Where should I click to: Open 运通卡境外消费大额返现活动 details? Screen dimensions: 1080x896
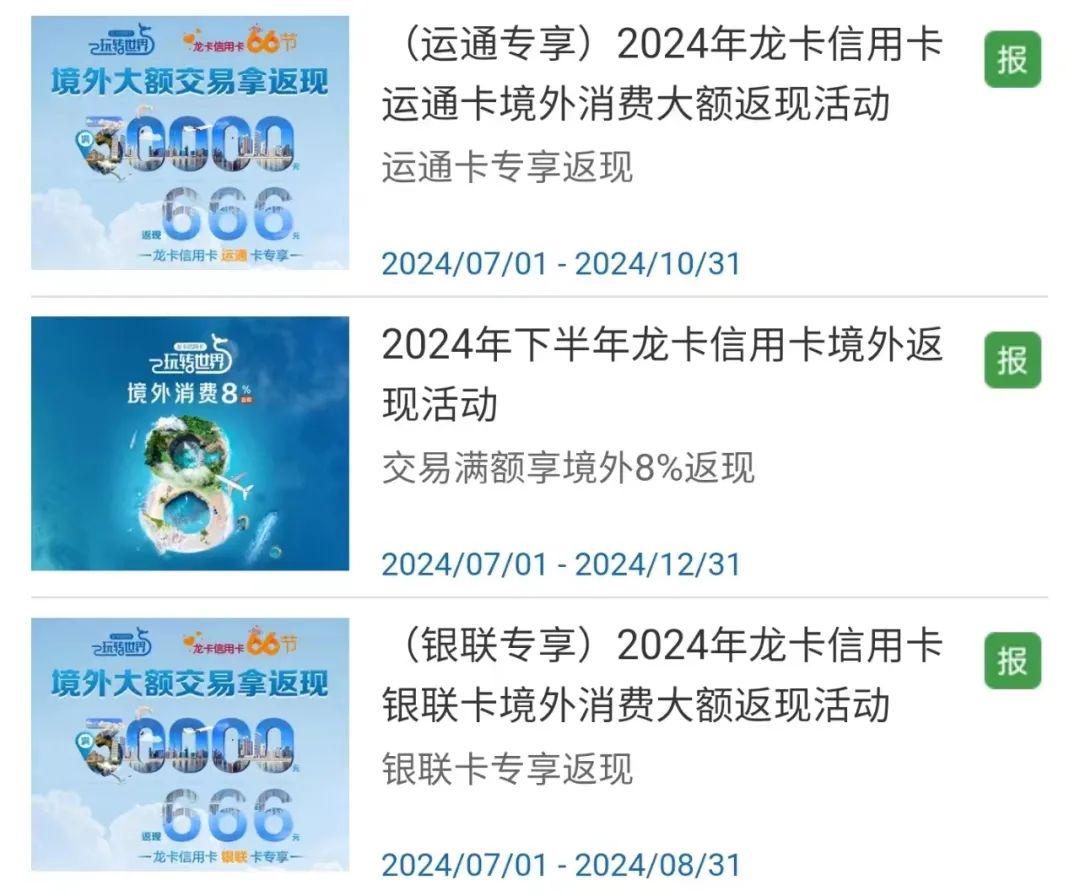coord(661,75)
